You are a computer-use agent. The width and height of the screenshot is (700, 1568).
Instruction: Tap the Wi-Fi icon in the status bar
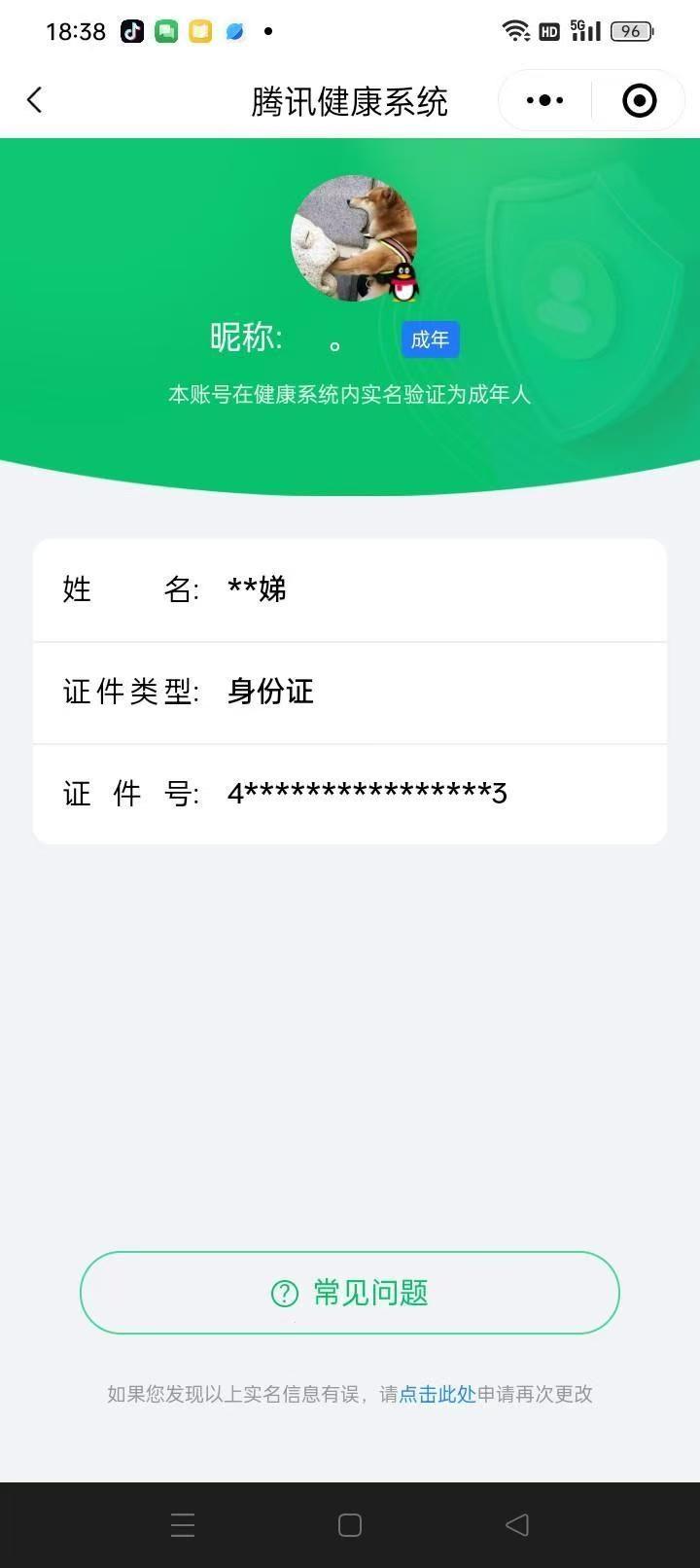513,29
